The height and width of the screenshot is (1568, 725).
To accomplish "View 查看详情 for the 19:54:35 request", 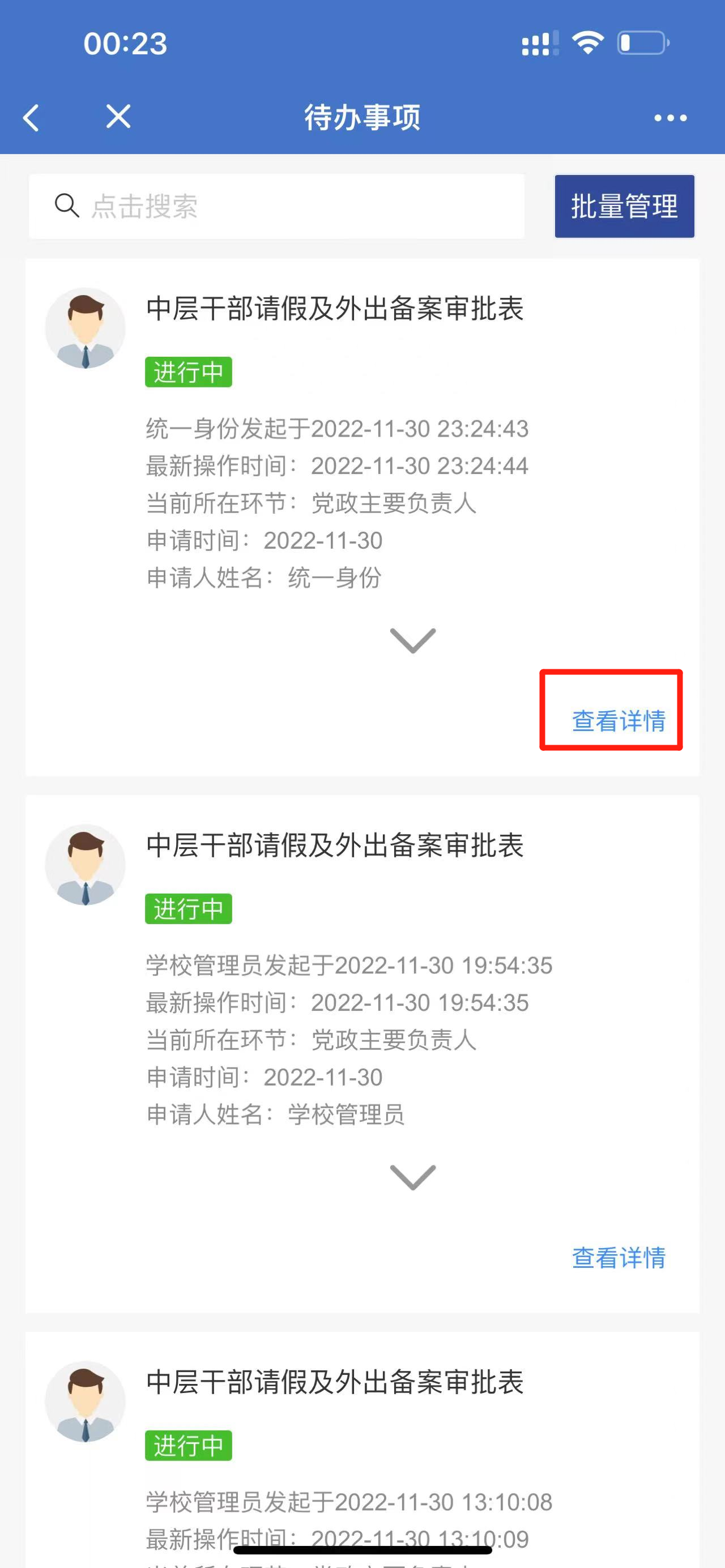I will 619,1257.
